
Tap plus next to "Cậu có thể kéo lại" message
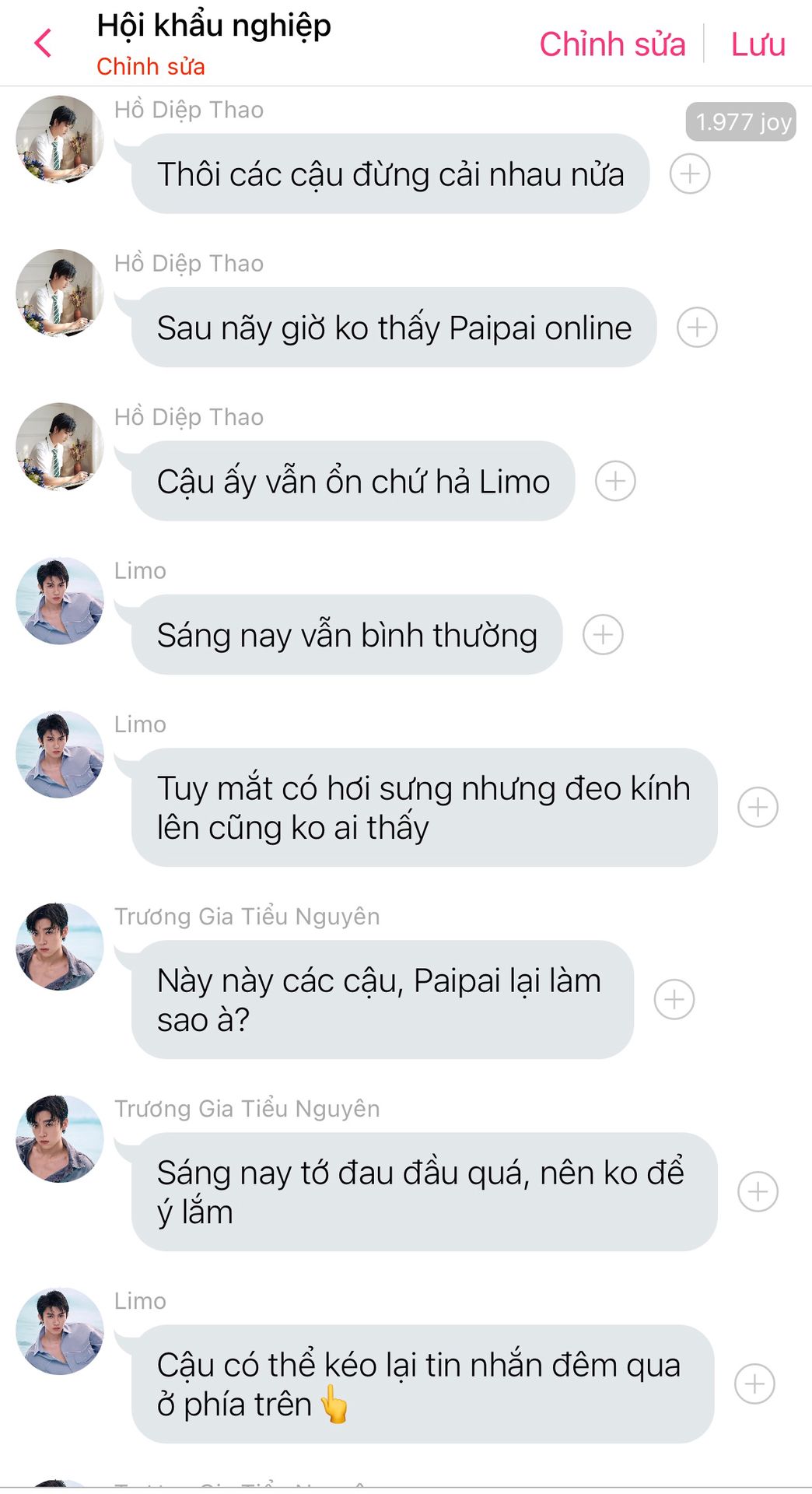pos(754,1384)
